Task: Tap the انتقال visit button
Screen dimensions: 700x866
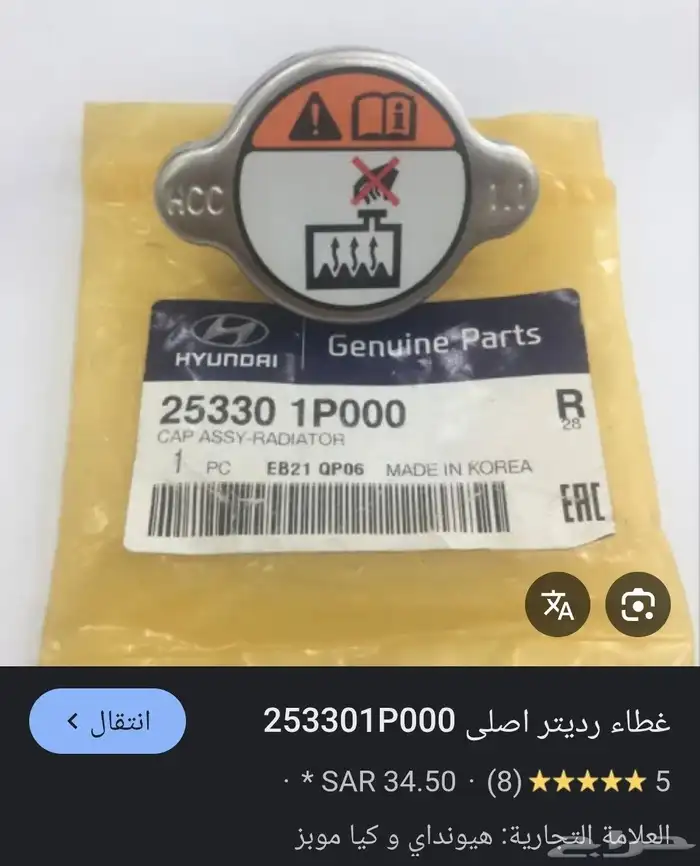Action: 107,721
